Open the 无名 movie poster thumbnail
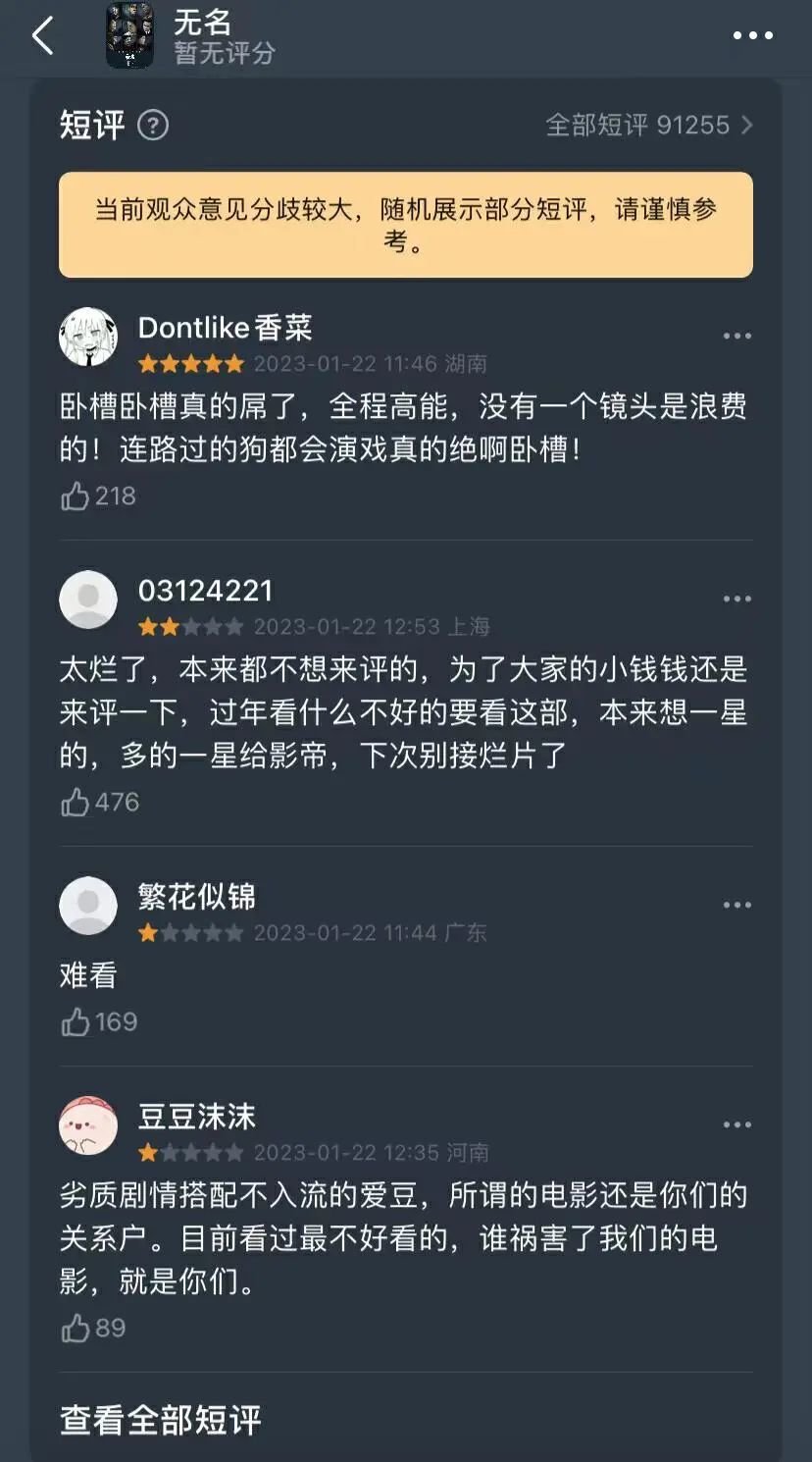The image size is (812, 1462). click(129, 36)
